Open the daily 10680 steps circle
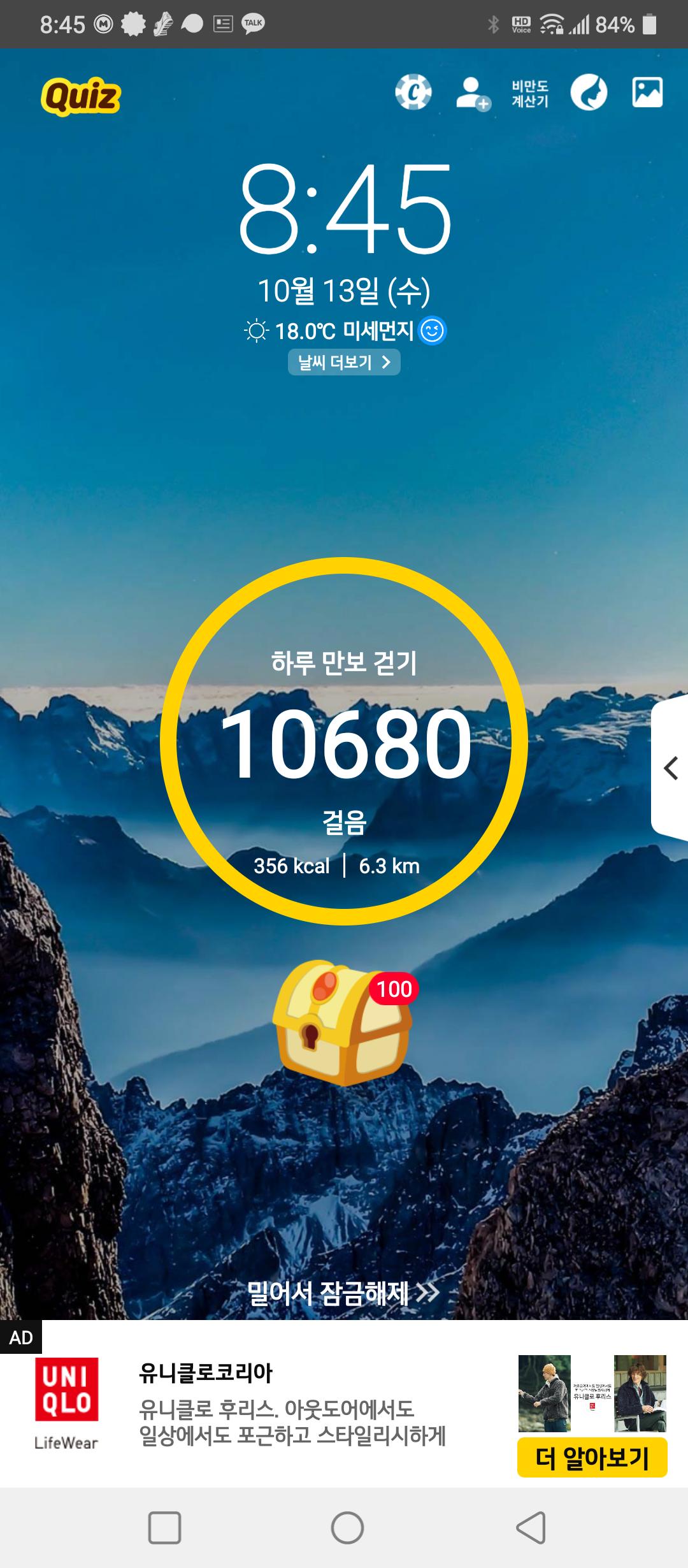This screenshot has height=1568, width=688. click(344, 741)
